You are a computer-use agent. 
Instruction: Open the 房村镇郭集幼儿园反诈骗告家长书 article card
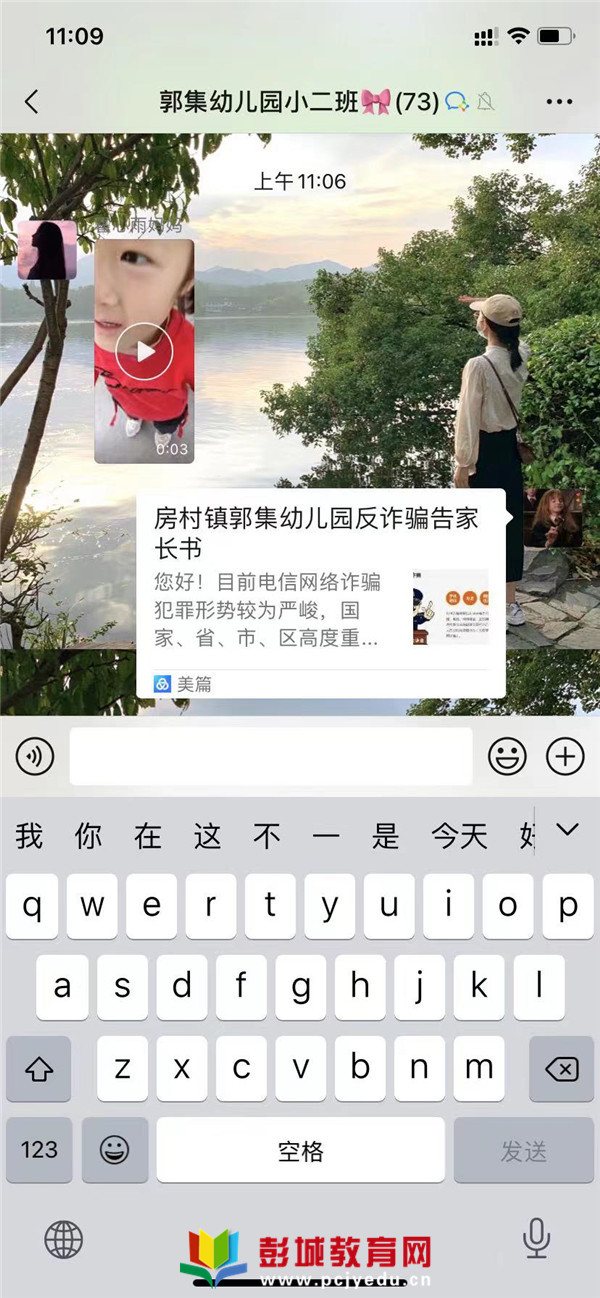click(320, 592)
